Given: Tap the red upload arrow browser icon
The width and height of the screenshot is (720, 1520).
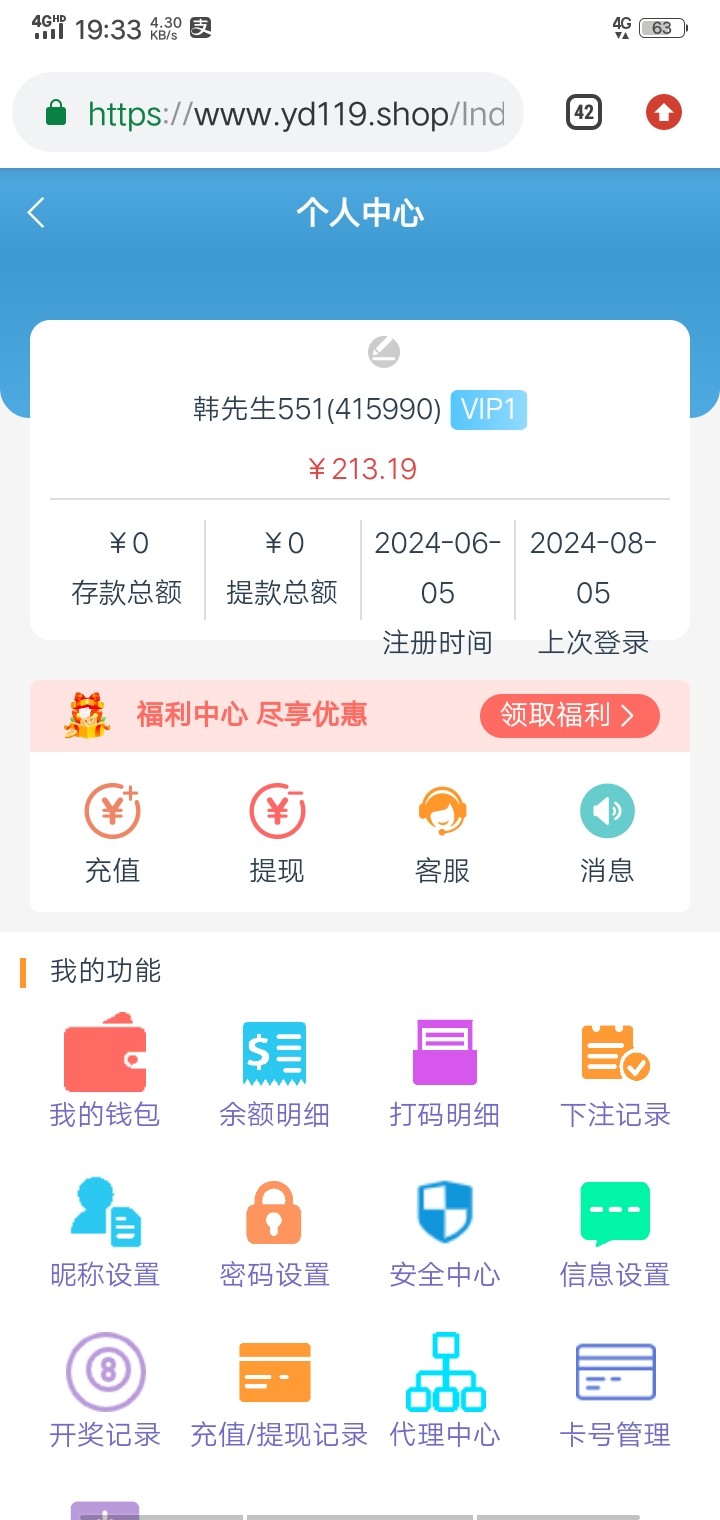Looking at the screenshot, I should (x=663, y=112).
